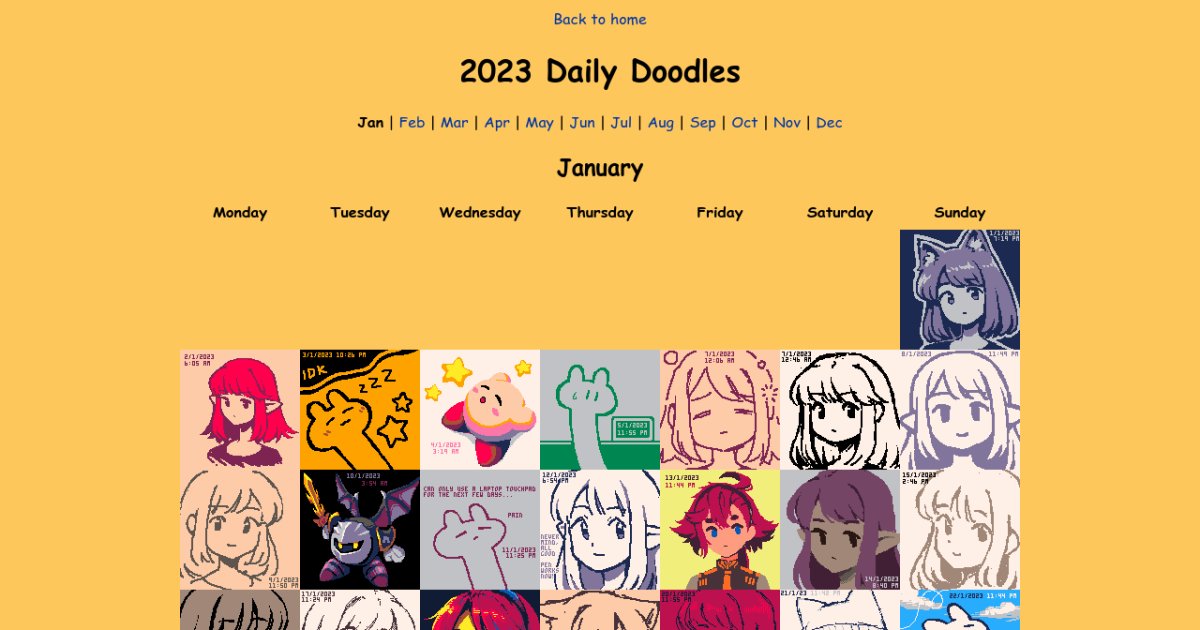Open the IDK sleeping bunny doodle
Viewport: 1200px width, 630px height.
click(x=360, y=410)
